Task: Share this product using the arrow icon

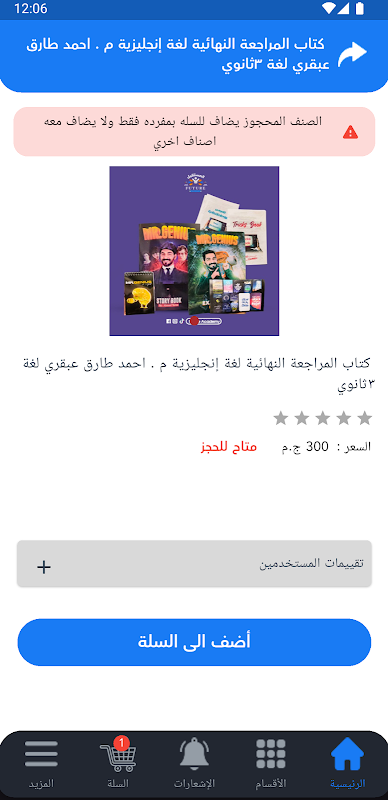Action: [x=353, y=54]
